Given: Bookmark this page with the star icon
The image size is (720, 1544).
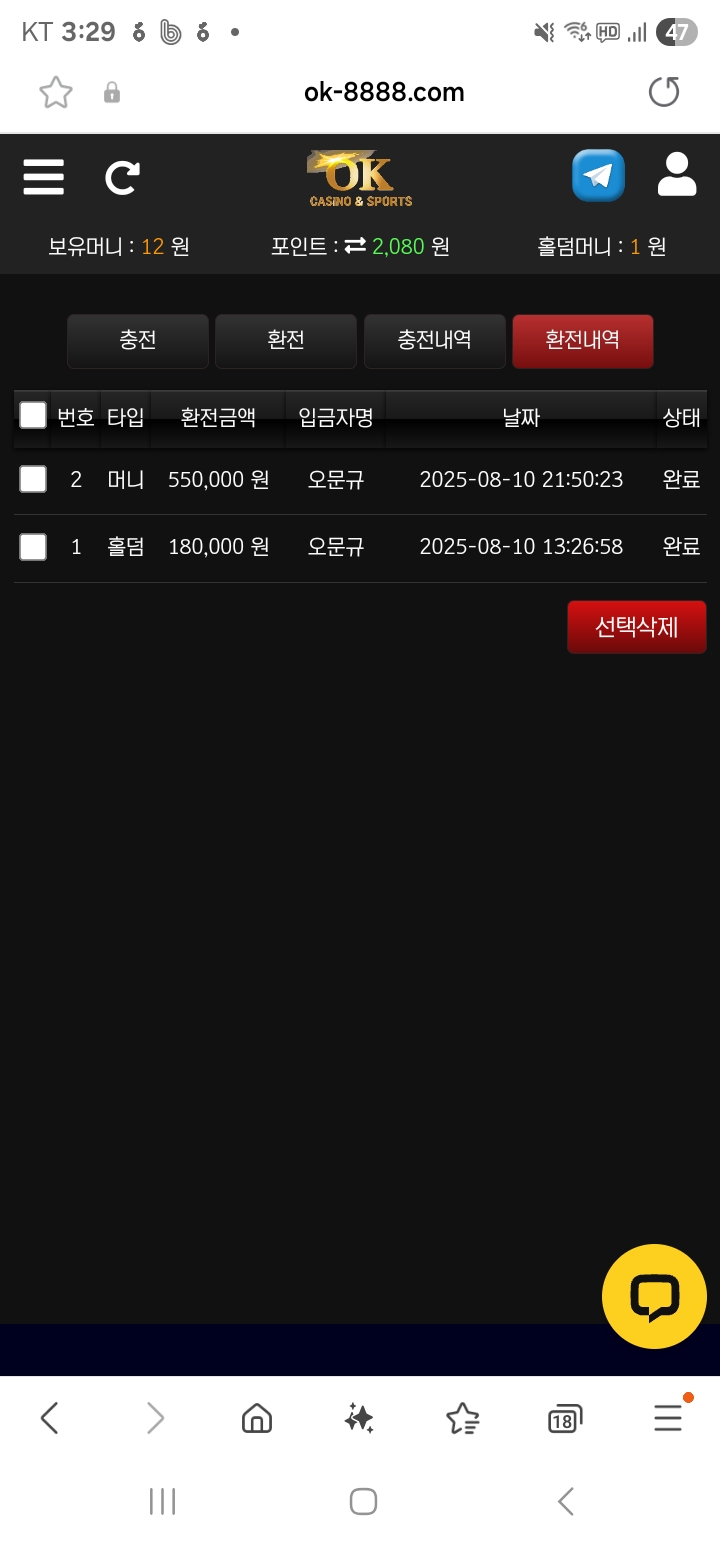Looking at the screenshot, I should (56, 93).
